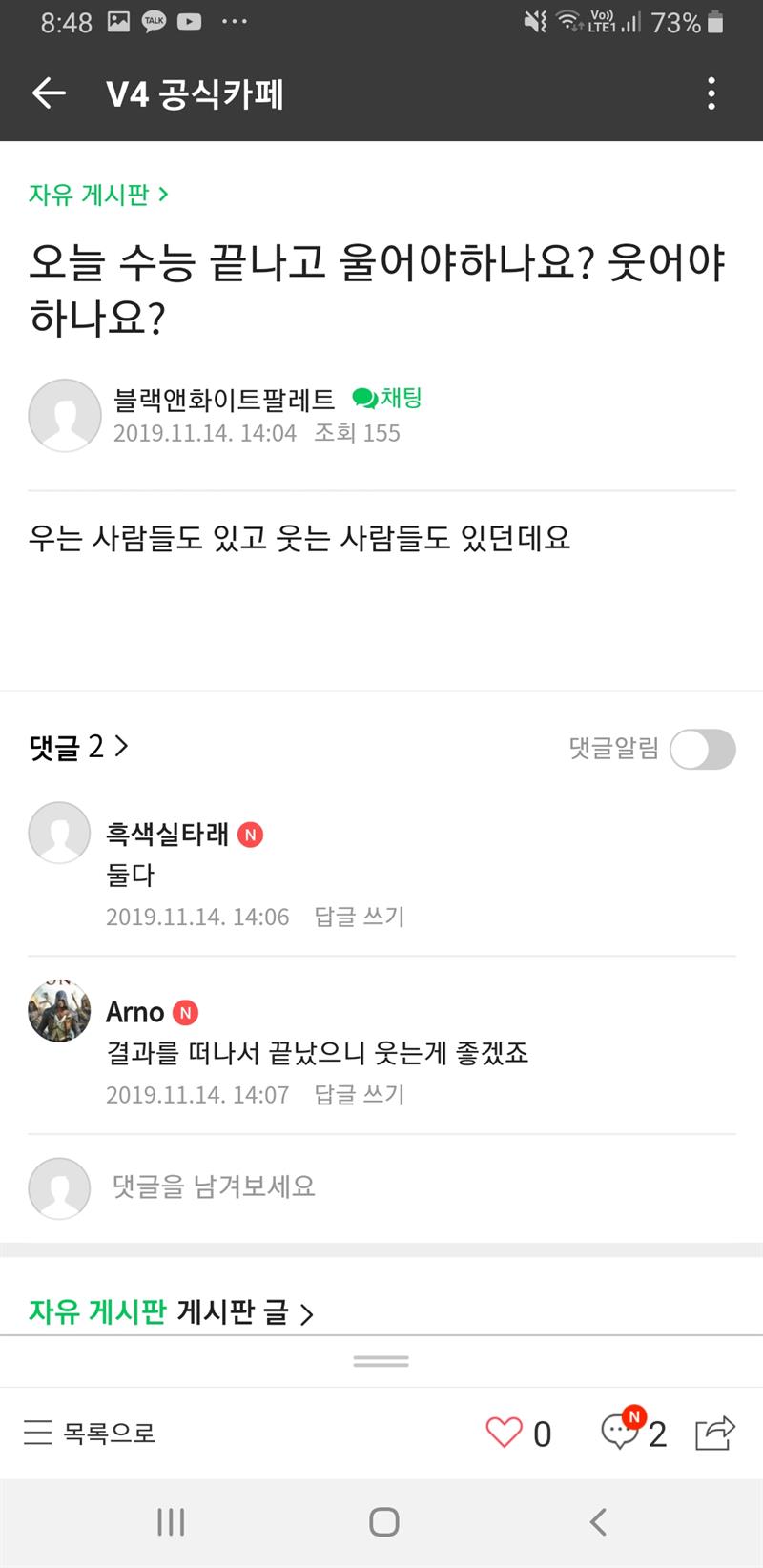Return to the list via 목록으로

point(90,1433)
